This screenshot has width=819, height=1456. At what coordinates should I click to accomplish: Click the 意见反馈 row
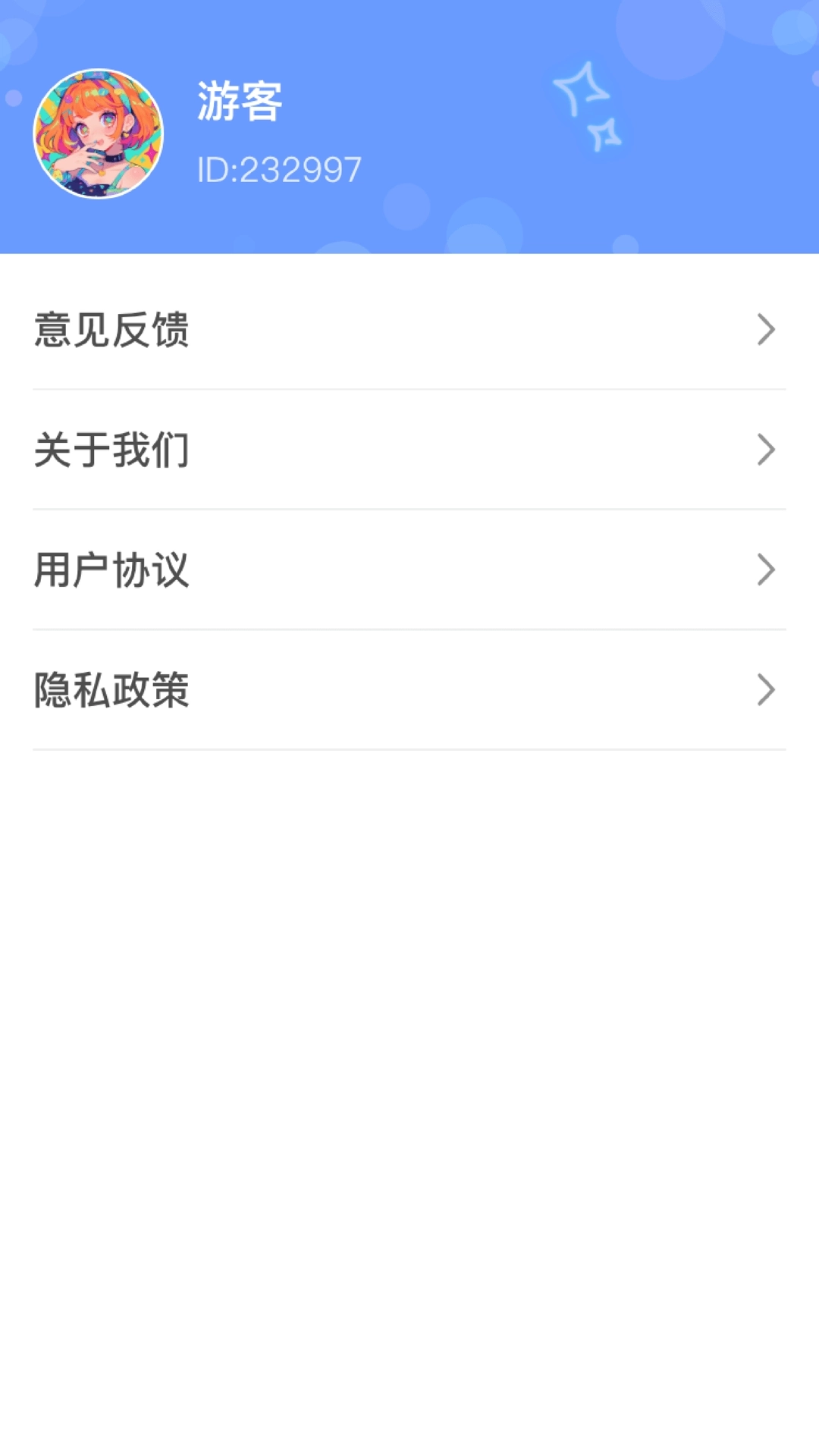point(409,329)
